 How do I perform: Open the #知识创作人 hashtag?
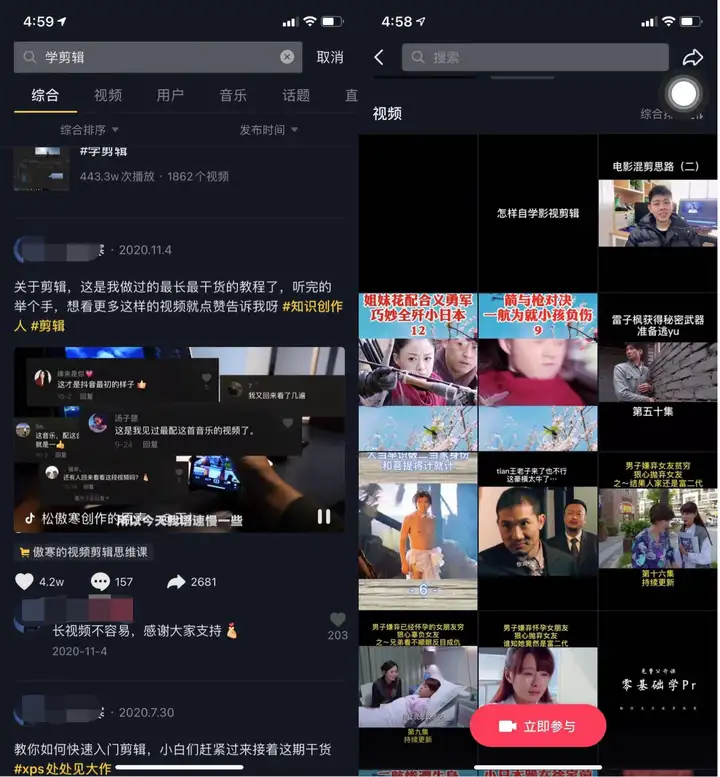pos(314,305)
